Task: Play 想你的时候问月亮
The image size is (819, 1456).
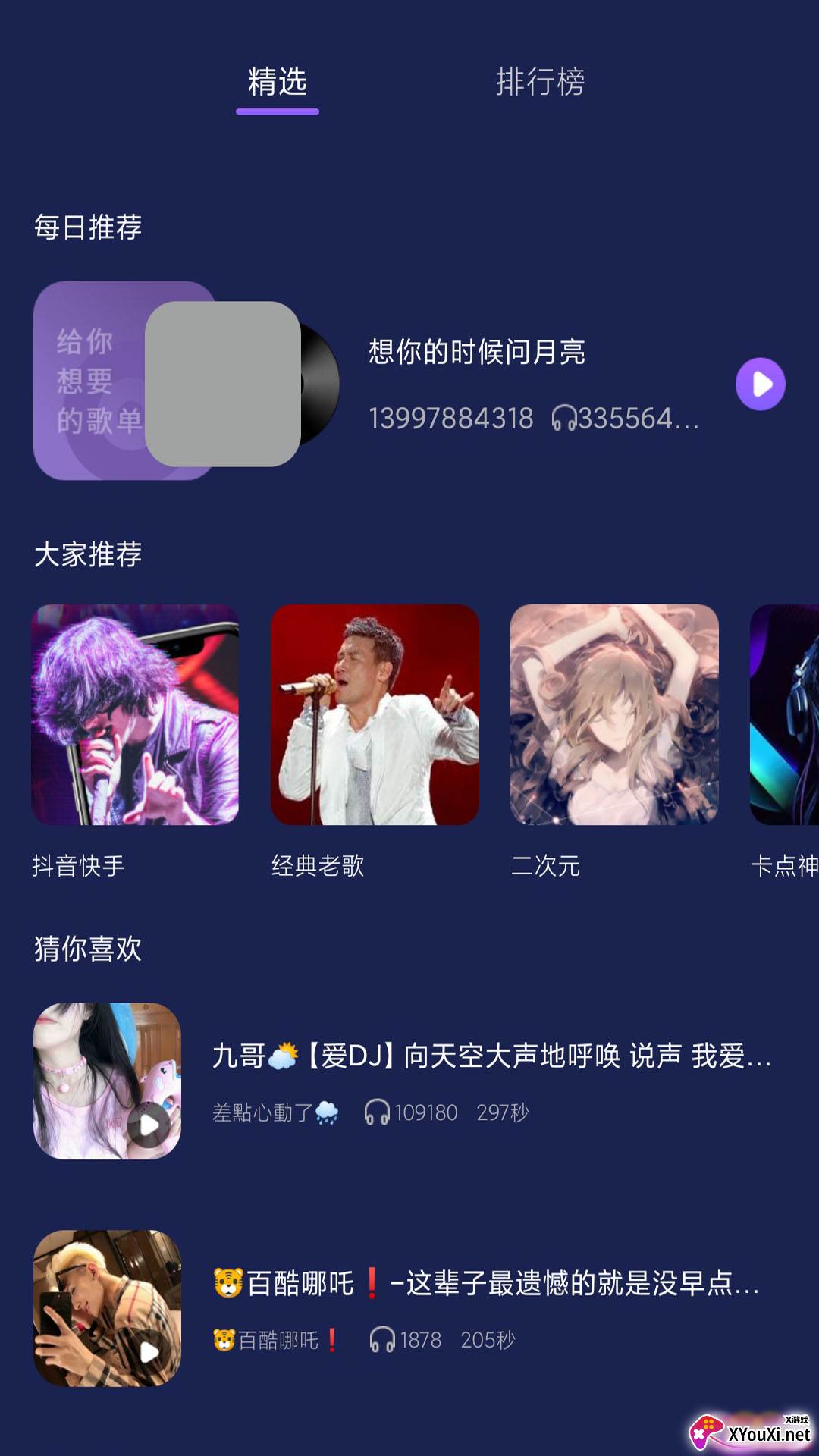Action: pyautogui.click(x=760, y=384)
